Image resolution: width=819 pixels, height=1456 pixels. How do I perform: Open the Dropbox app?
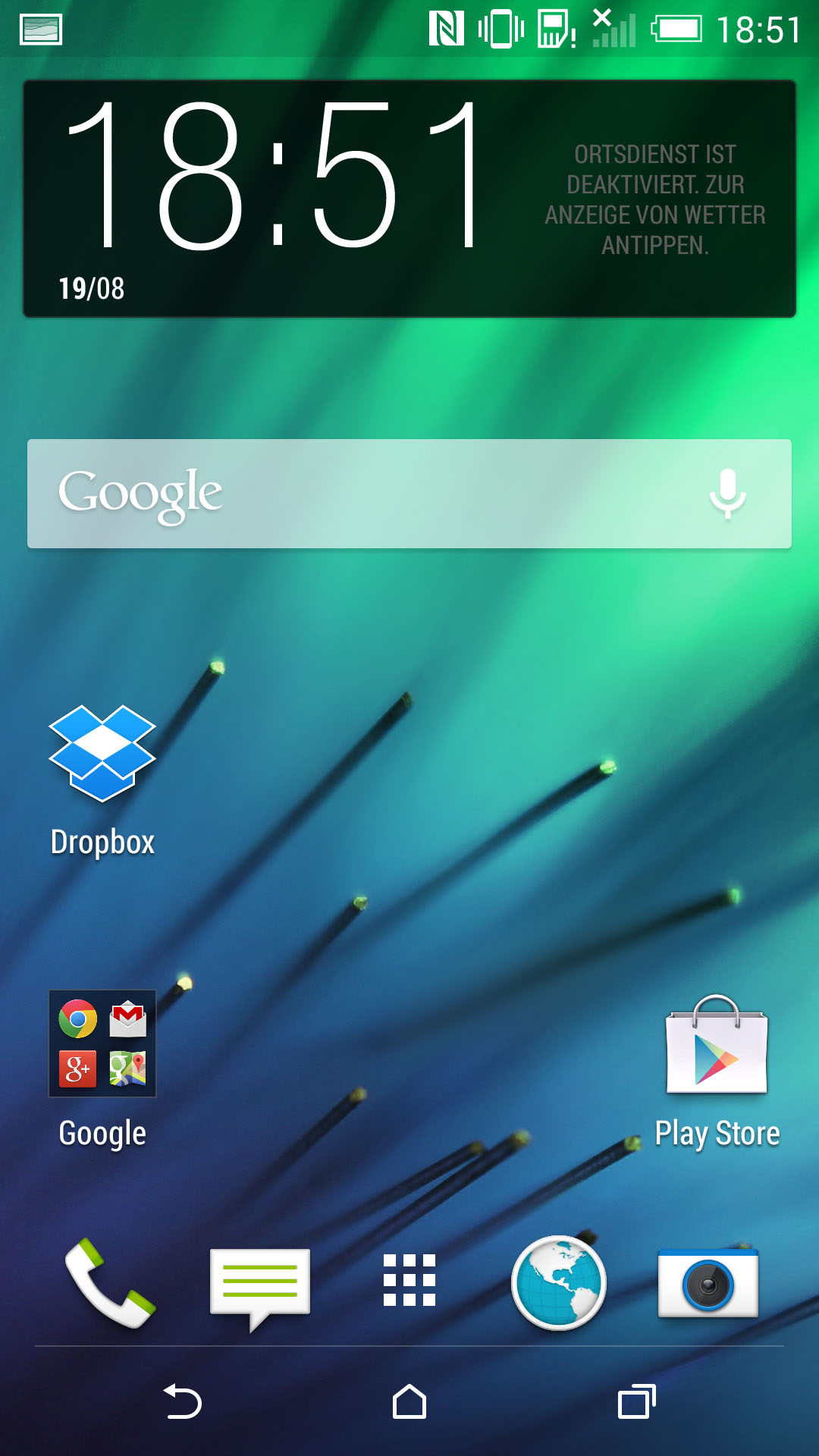click(x=102, y=781)
